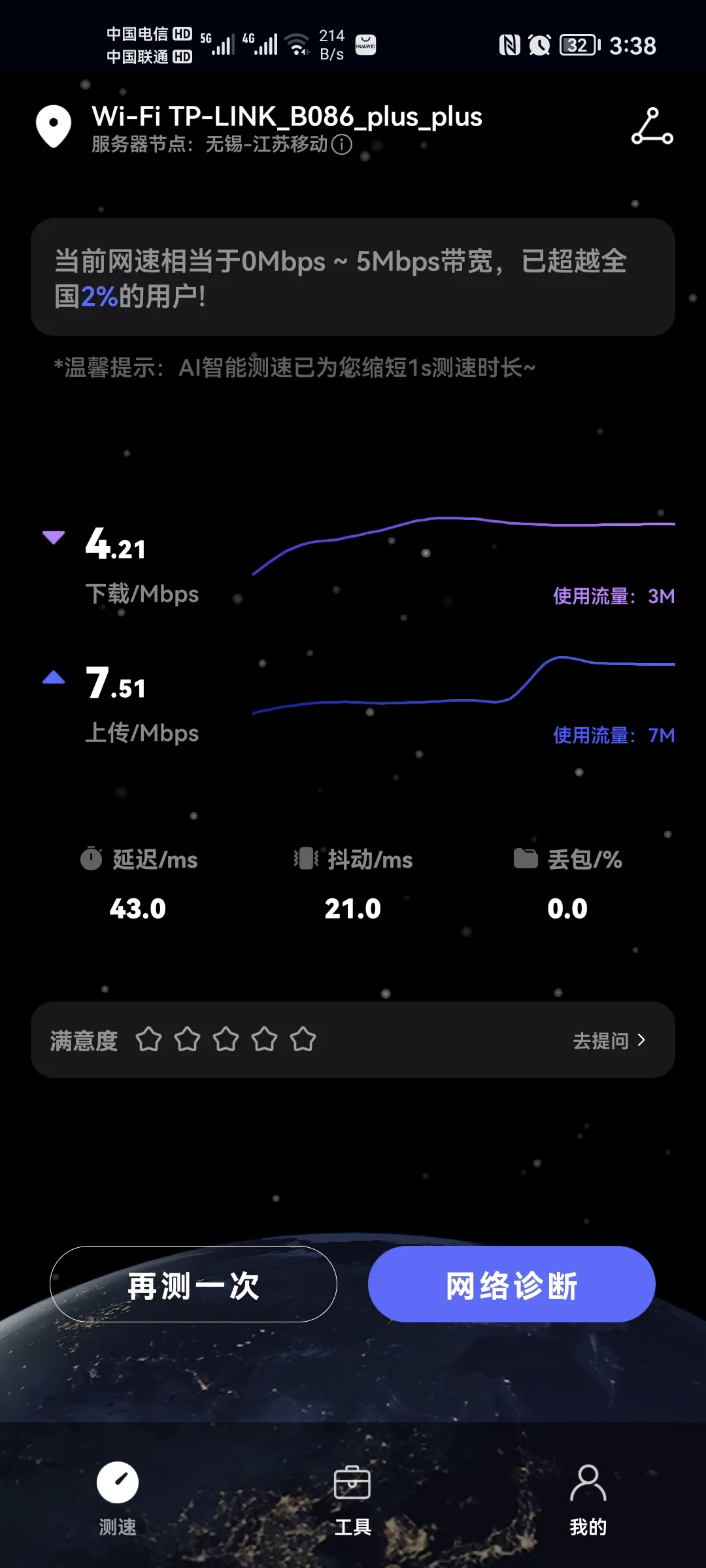Switch to the 工具 tab
The height and width of the screenshot is (1568, 706).
click(x=352, y=1497)
